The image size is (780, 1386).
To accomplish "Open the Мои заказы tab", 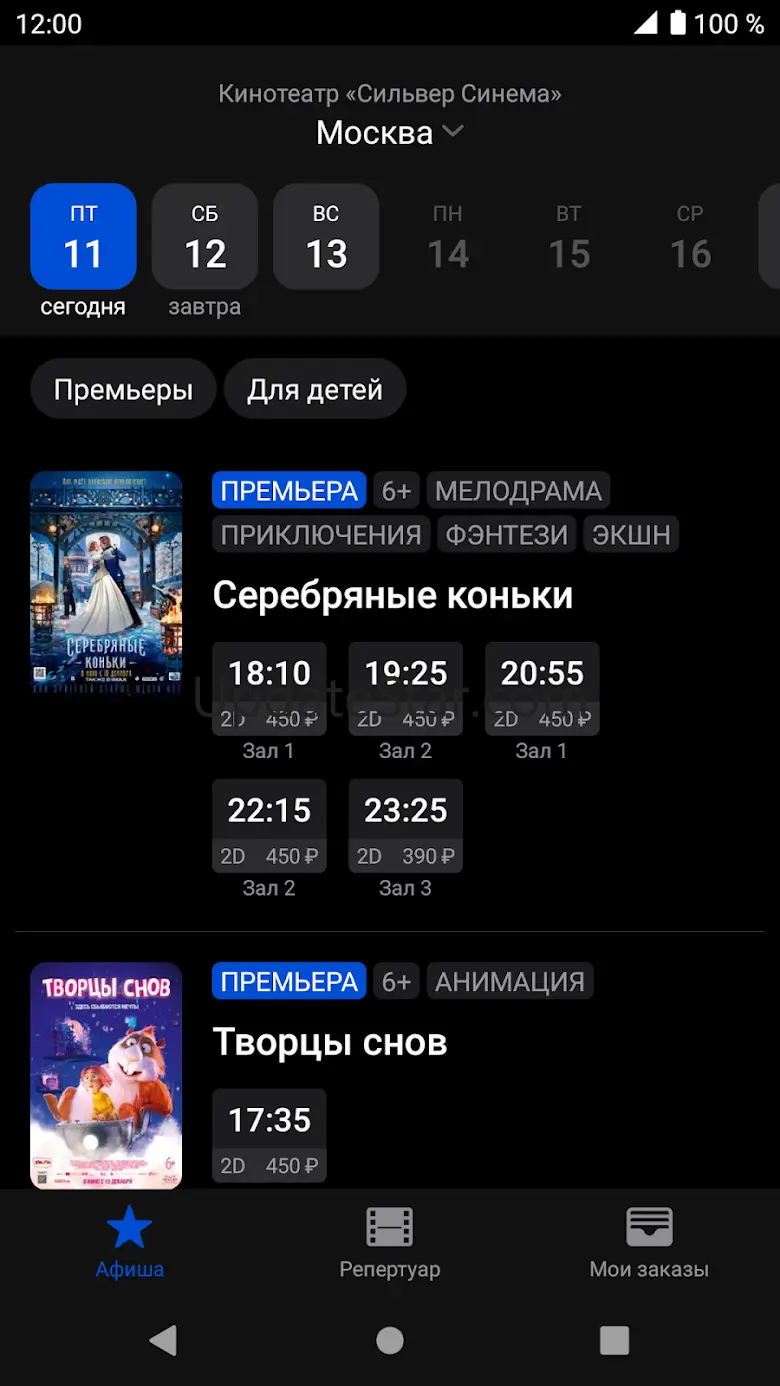I will tap(649, 1243).
